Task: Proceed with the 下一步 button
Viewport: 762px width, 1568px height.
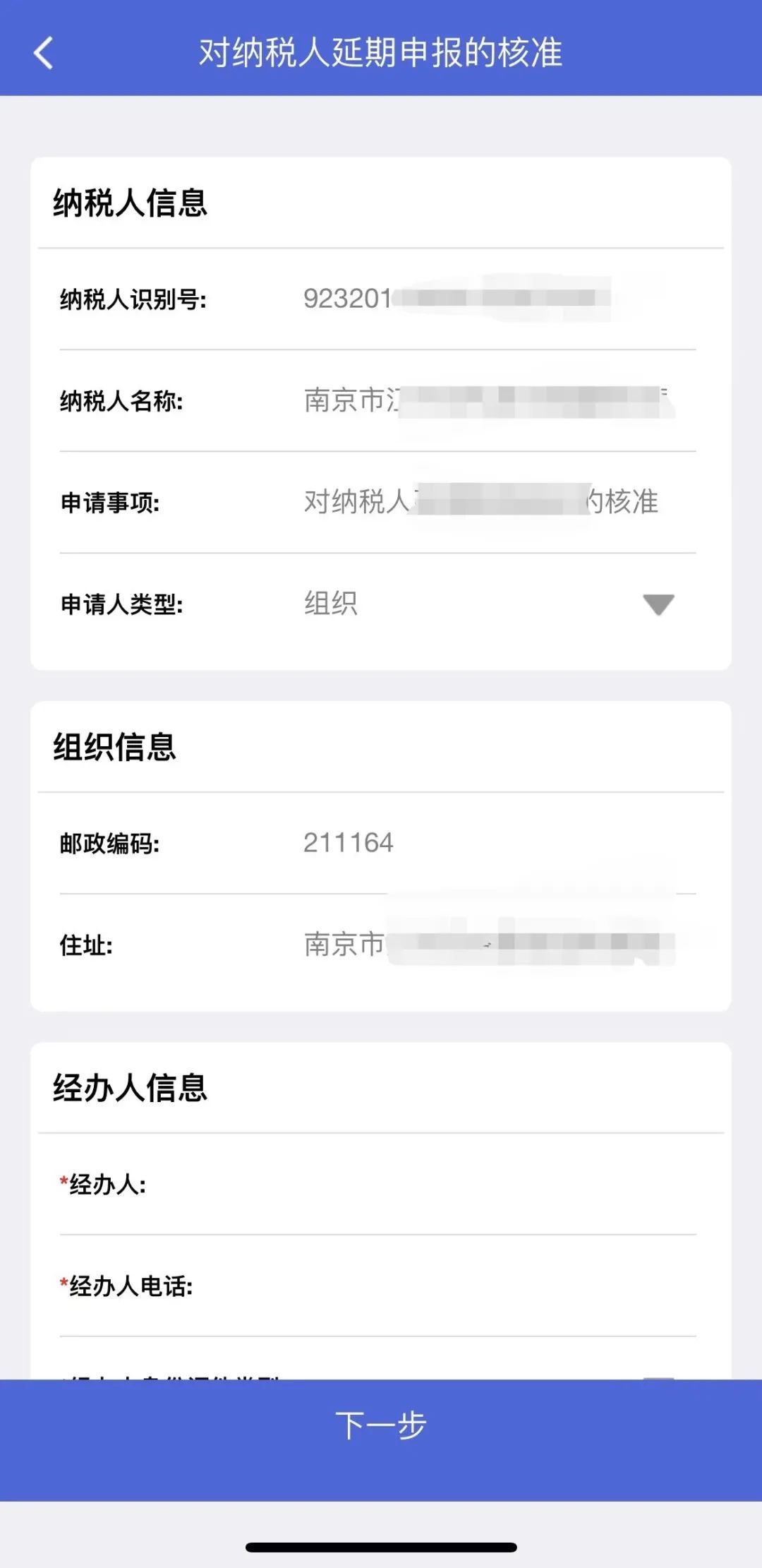Action: pyautogui.click(x=381, y=1425)
